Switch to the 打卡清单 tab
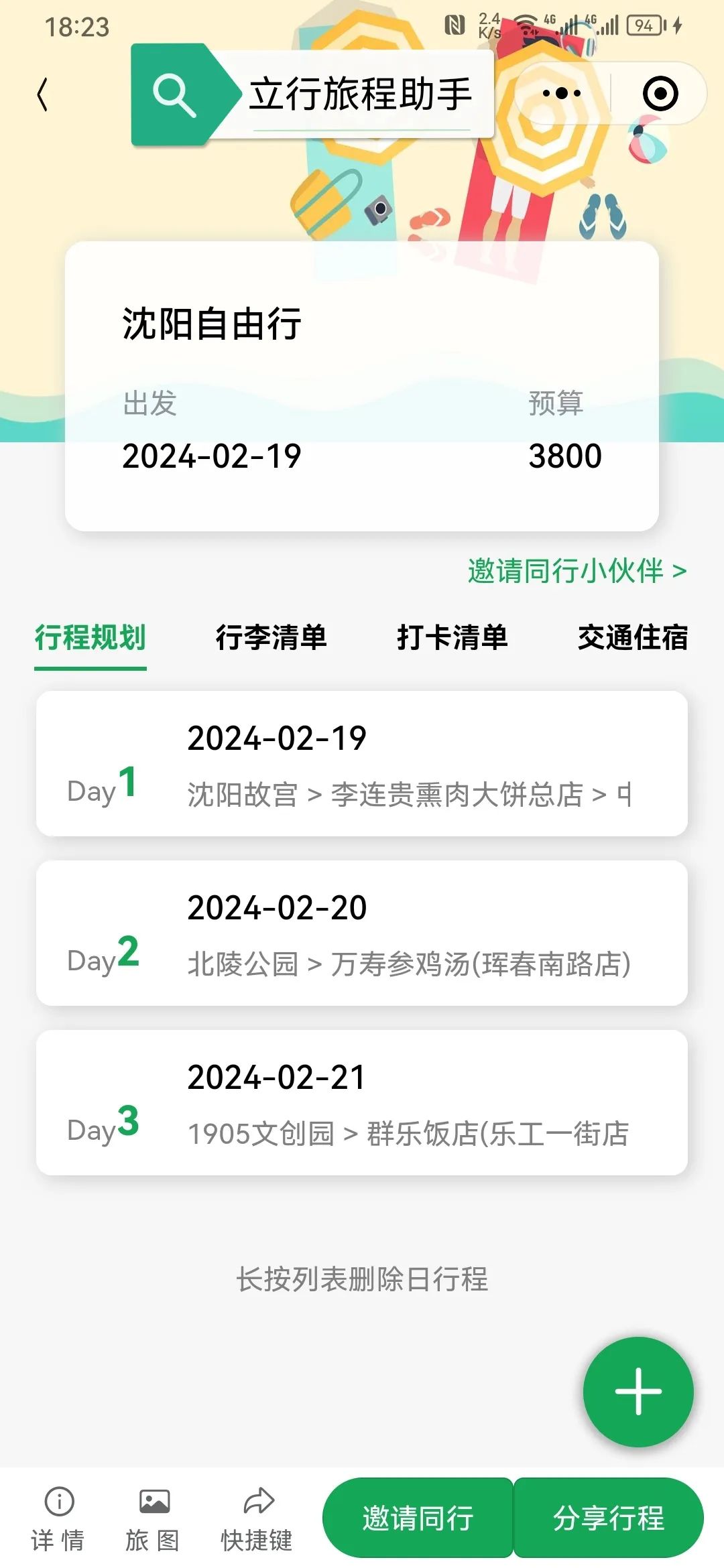724x1568 pixels. click(452, 637)
